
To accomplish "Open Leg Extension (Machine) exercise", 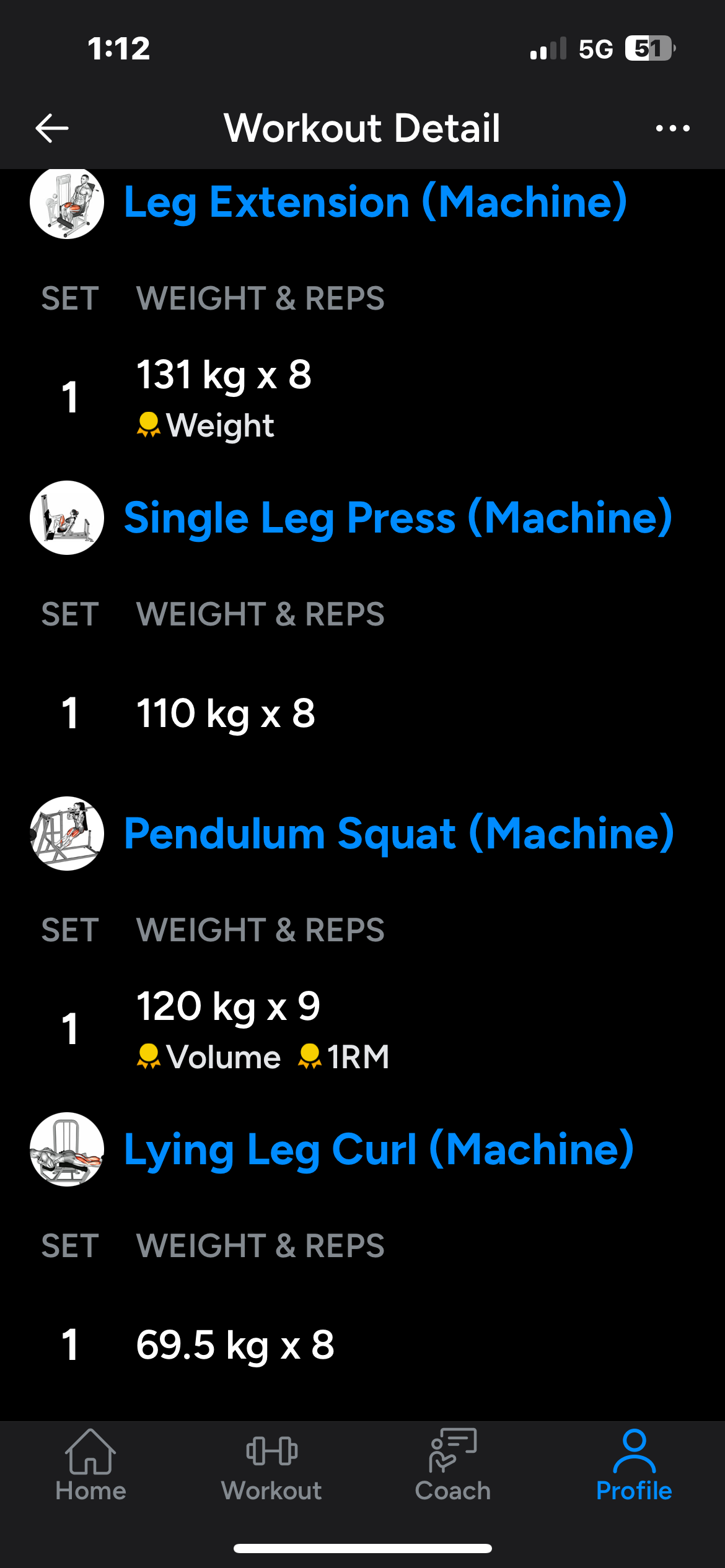I will click(375, 203).
